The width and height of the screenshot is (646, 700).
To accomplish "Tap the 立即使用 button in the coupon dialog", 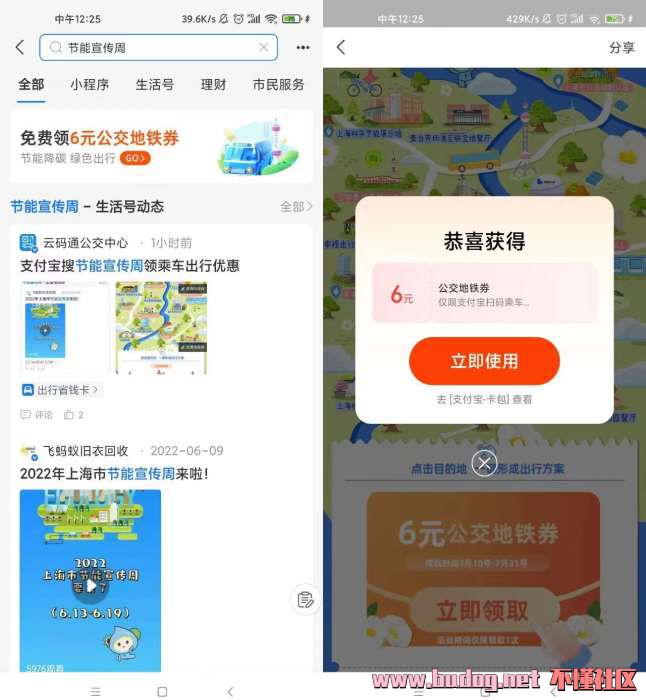I will pos(484,361).
